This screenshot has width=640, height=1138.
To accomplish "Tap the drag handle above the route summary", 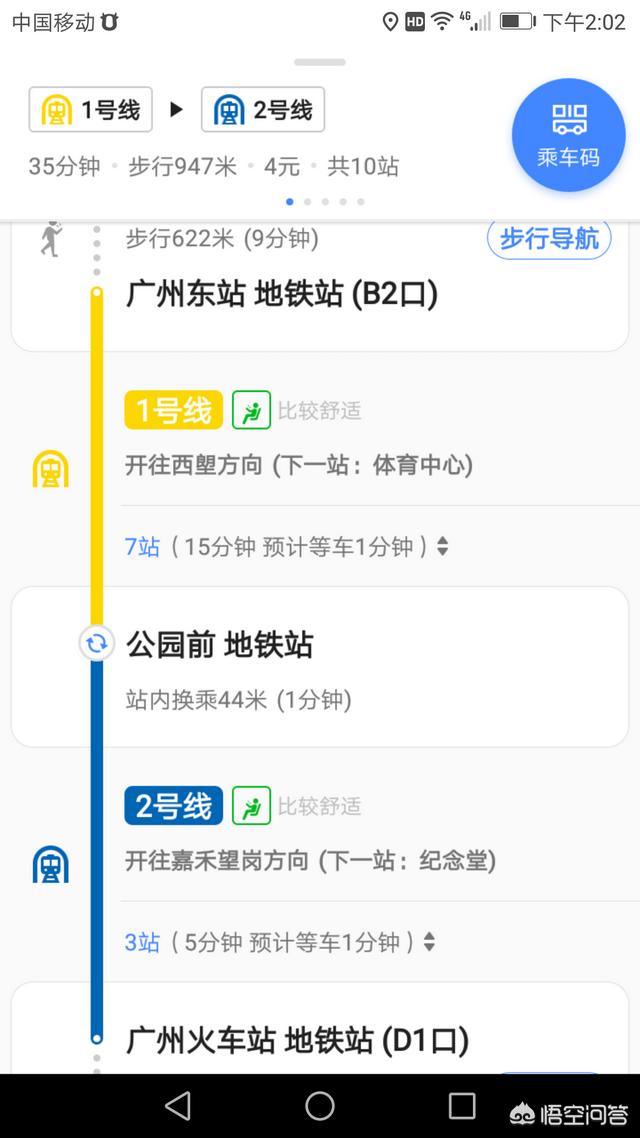I will click(x=320, y=63).
